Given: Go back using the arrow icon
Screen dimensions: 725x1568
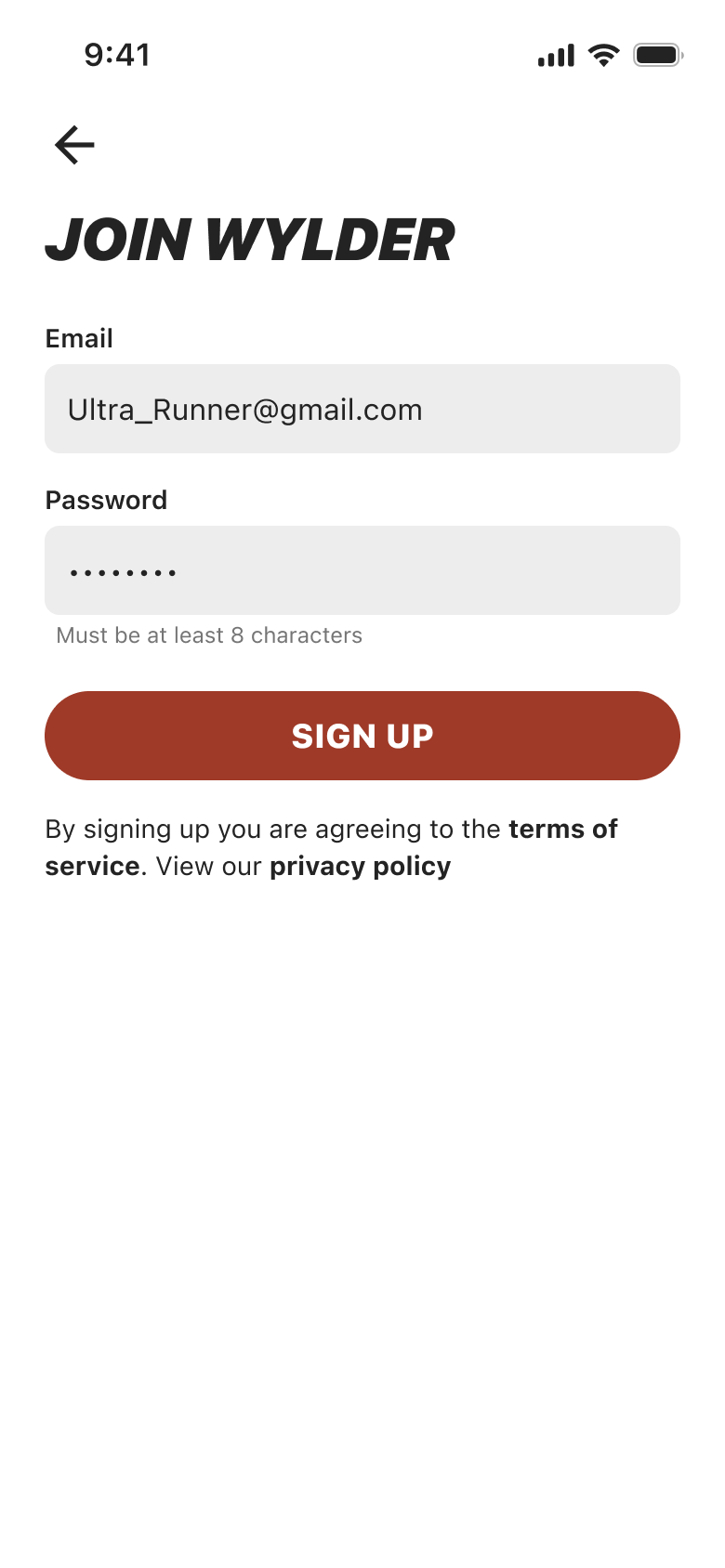Looking at the screenshot, I should point(74,145).
